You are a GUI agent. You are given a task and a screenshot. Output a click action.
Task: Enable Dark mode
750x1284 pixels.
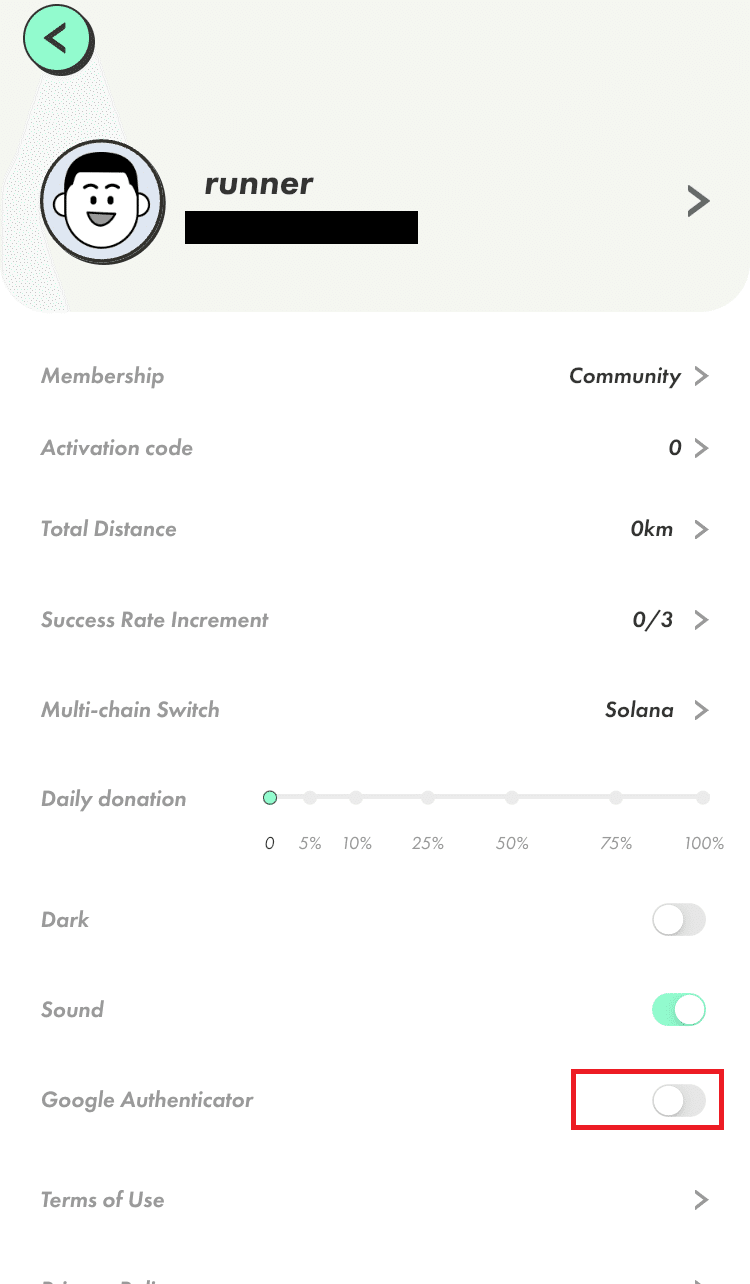679,920
